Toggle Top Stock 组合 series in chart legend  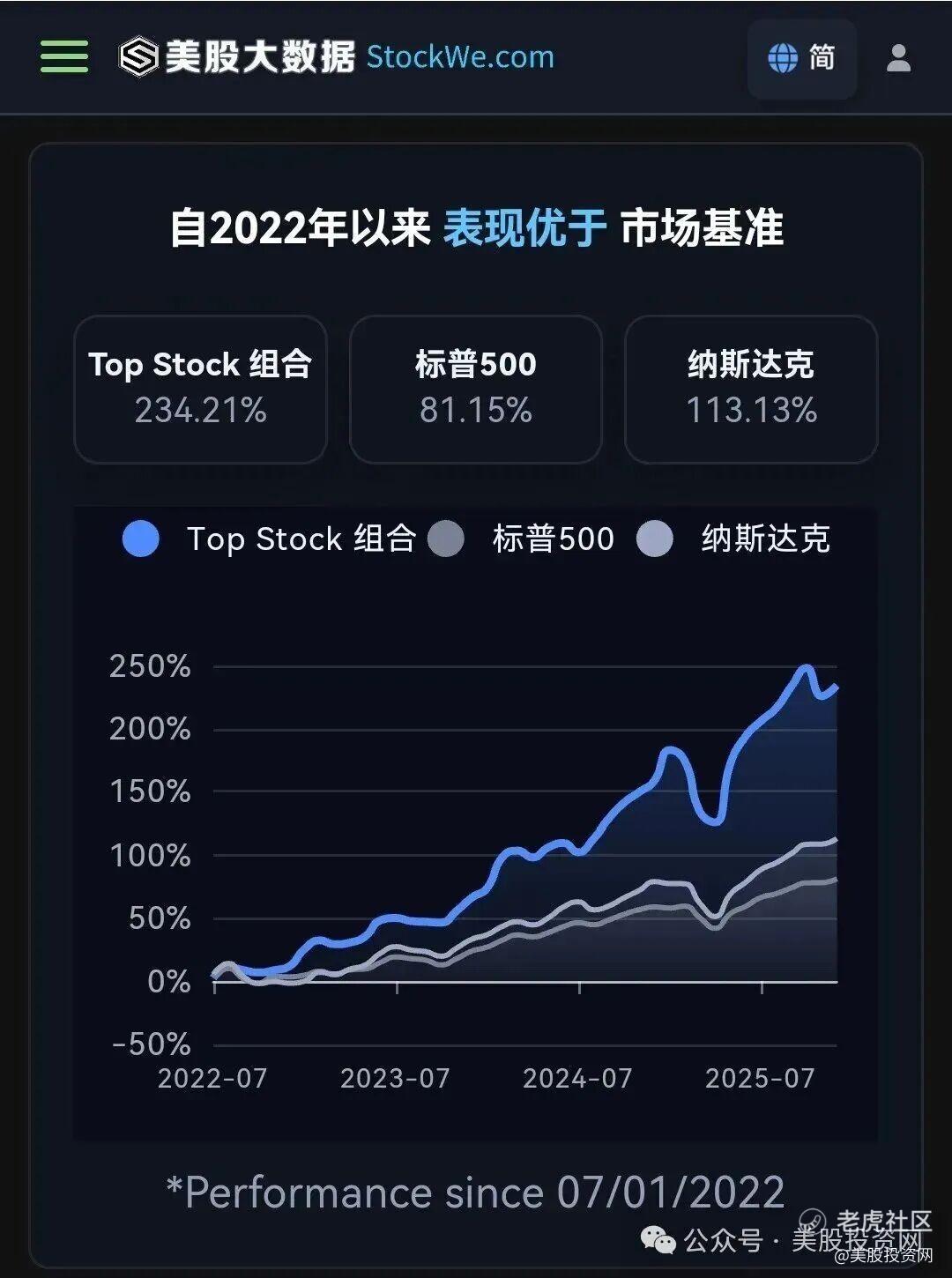pyautogui.click(x=269, y=539)
